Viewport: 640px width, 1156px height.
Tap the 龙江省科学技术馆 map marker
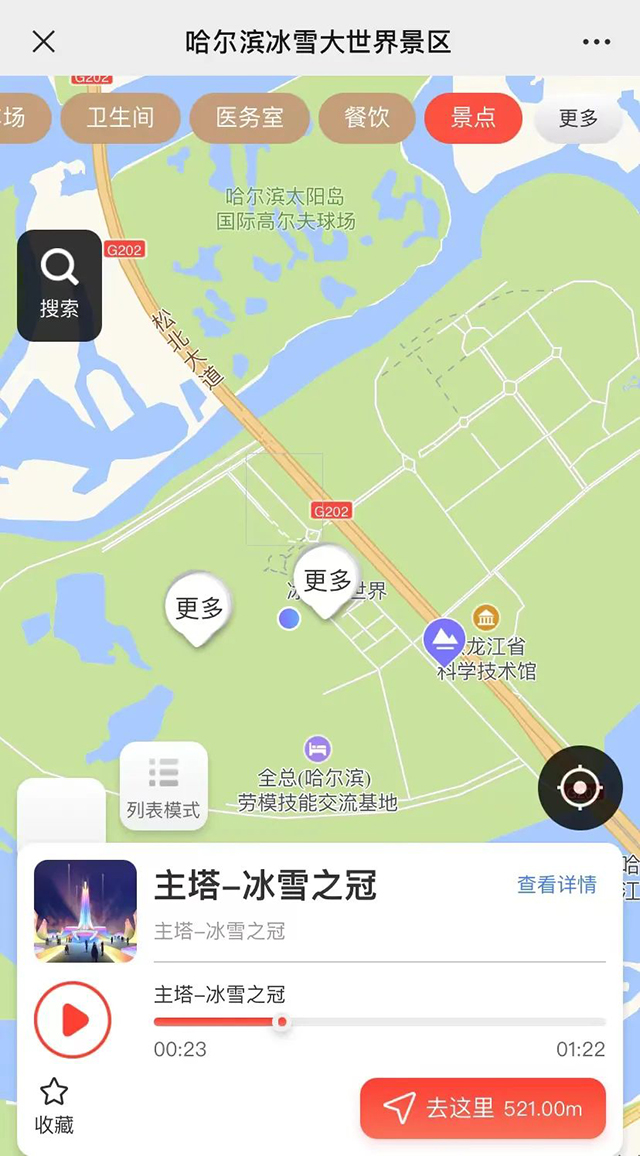point(445,641)
